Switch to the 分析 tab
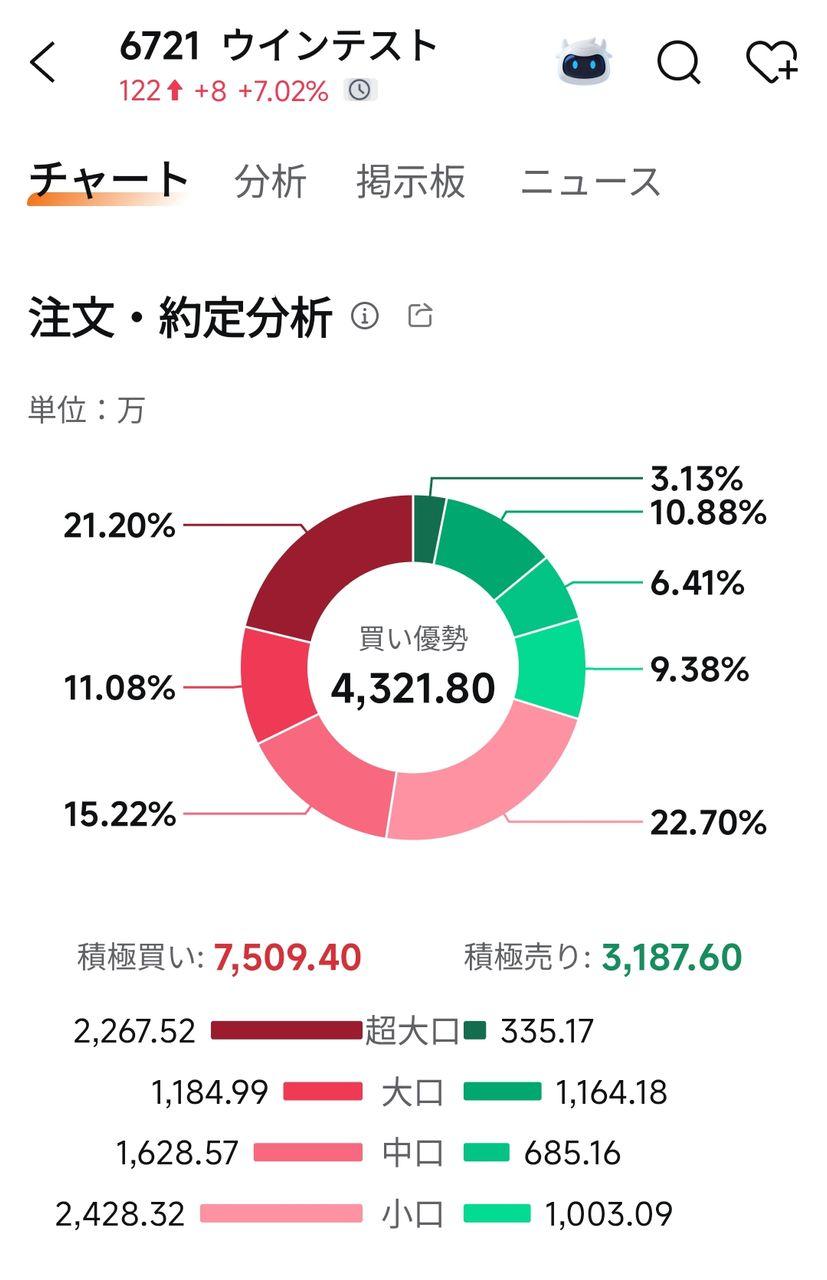 tap(270, 182)
